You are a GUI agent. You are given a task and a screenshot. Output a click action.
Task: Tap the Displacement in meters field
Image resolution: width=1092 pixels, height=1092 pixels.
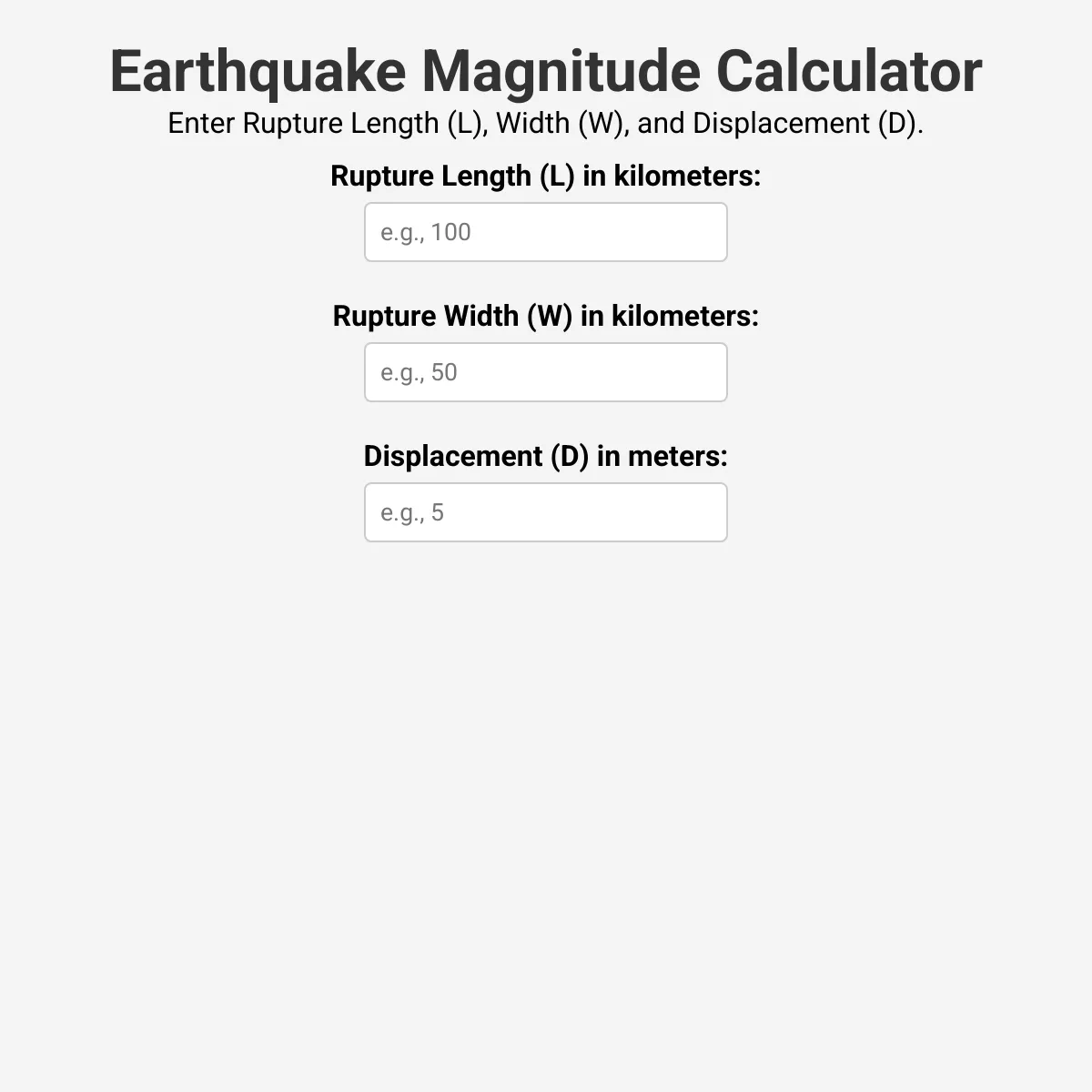pyautogui.click(x=546, y=512)
